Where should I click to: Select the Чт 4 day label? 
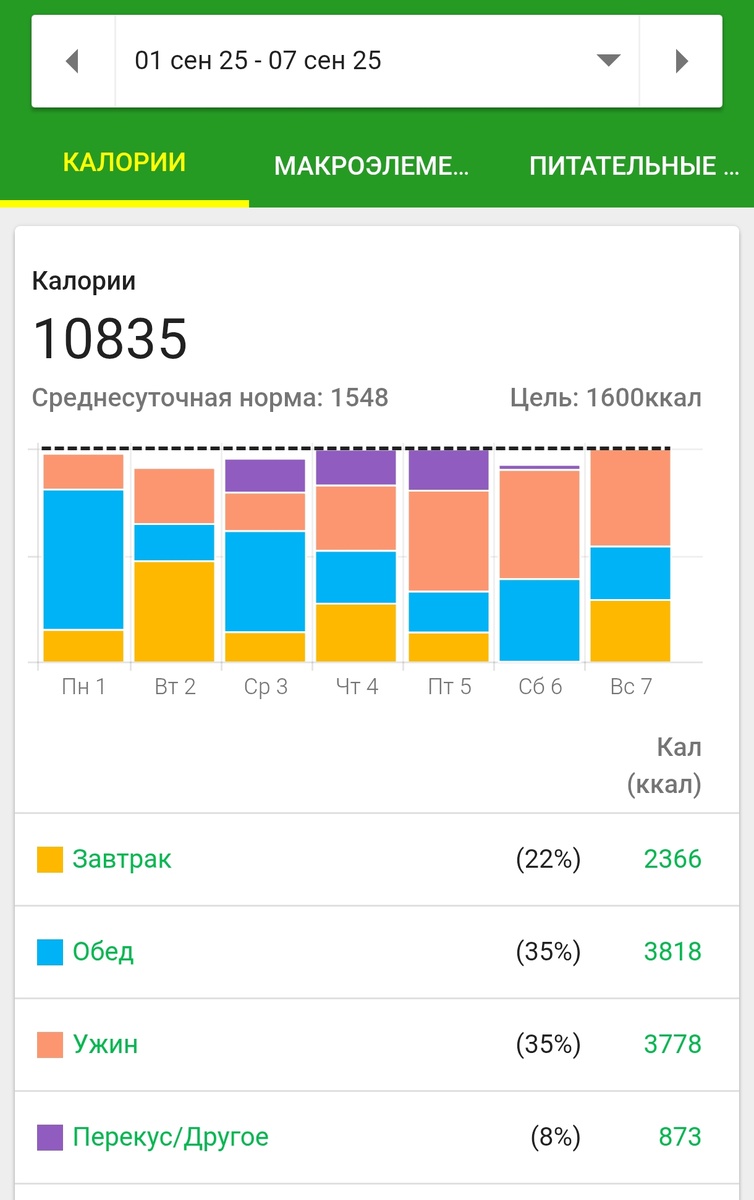point(355,686)
